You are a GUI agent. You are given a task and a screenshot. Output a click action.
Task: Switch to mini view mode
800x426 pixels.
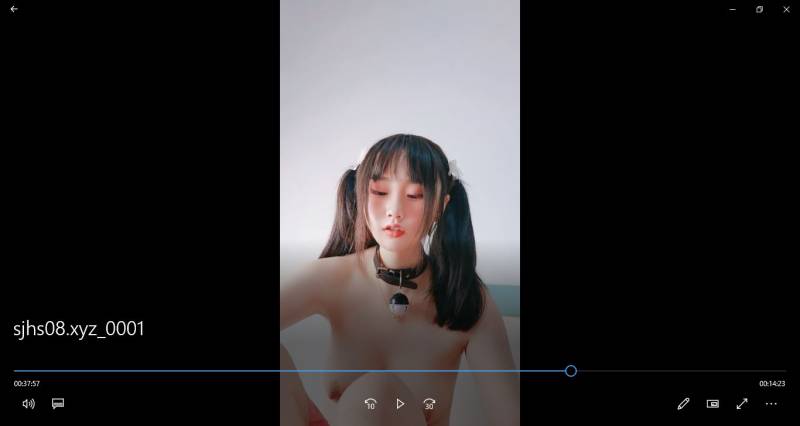pos(713,404)
